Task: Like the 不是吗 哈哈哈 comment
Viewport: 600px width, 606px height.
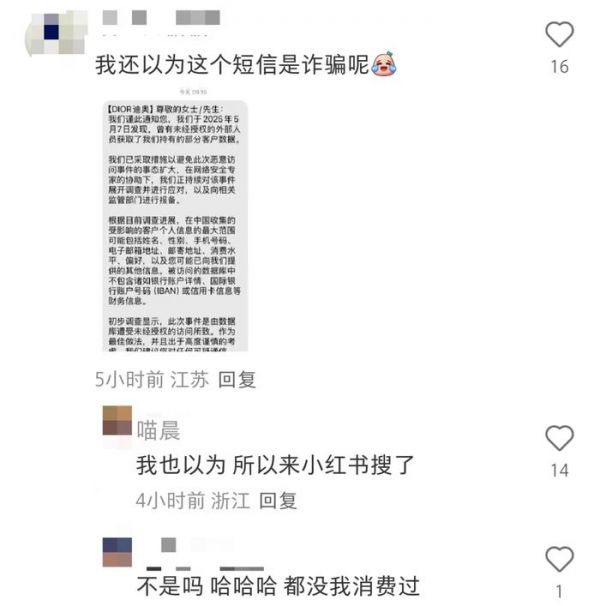Action: 559,559
